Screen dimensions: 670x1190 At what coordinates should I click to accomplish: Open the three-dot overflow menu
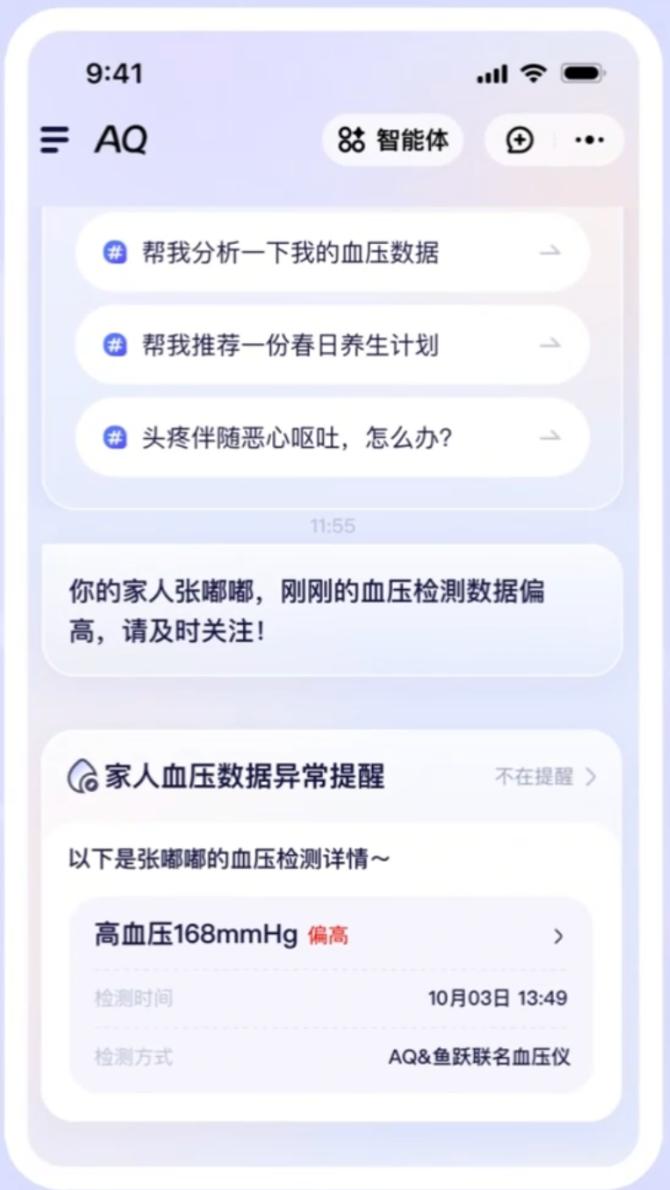pyautogui.click(x=589, y=140)
